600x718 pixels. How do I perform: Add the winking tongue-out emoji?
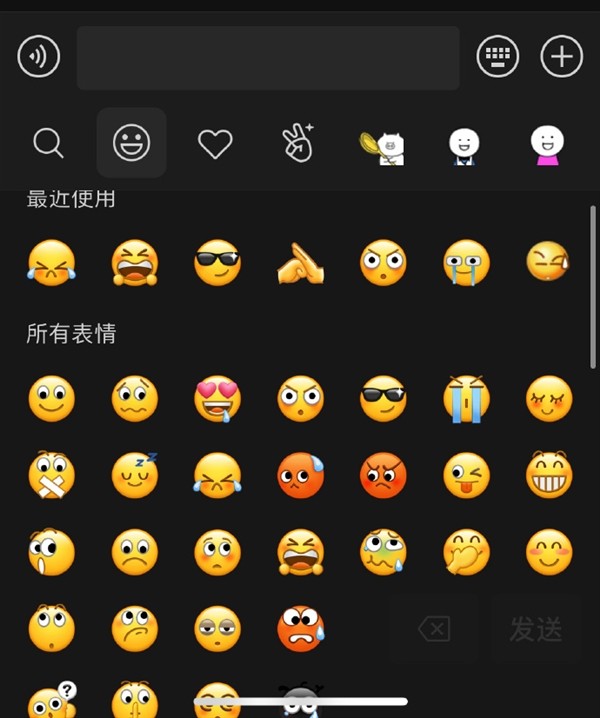coord(466,475)
